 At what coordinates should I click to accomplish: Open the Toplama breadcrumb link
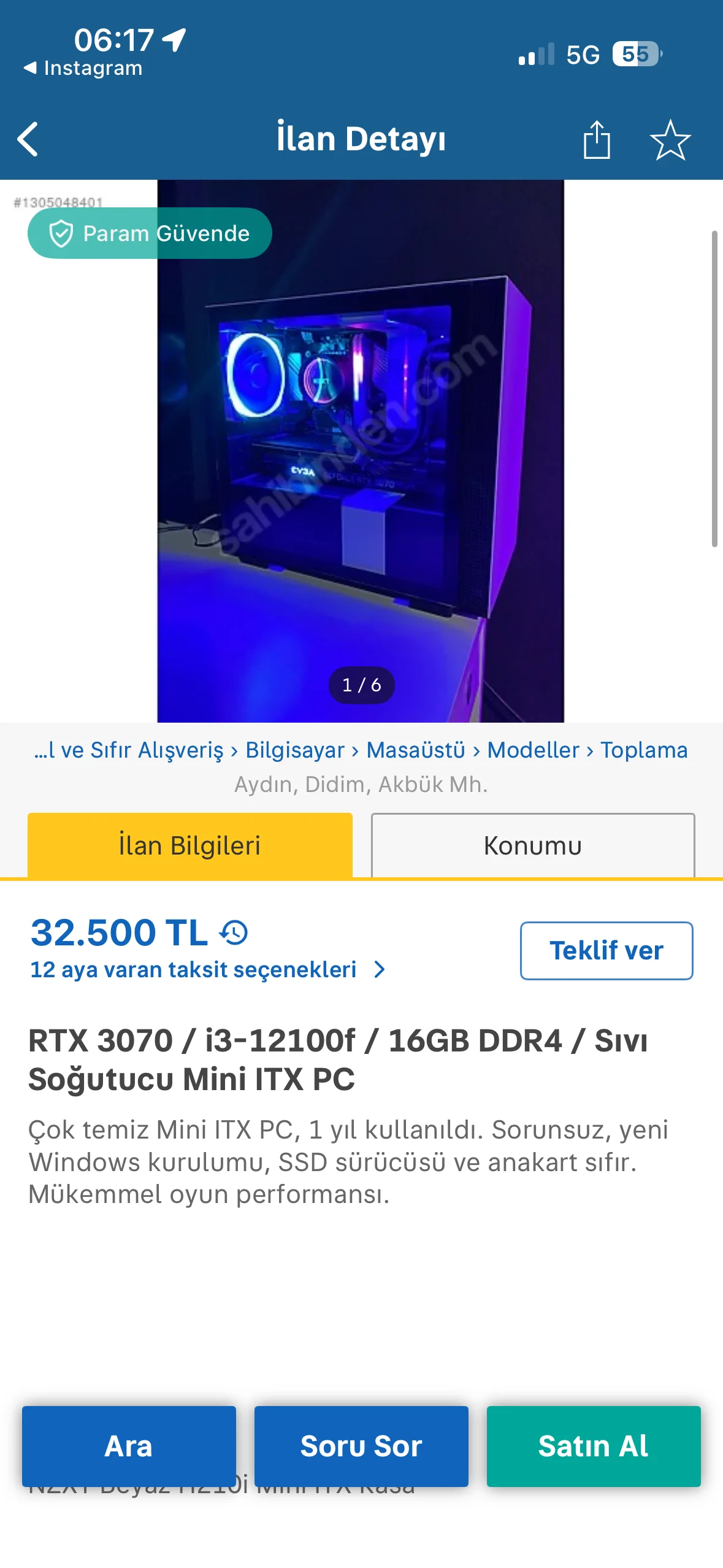644,750
